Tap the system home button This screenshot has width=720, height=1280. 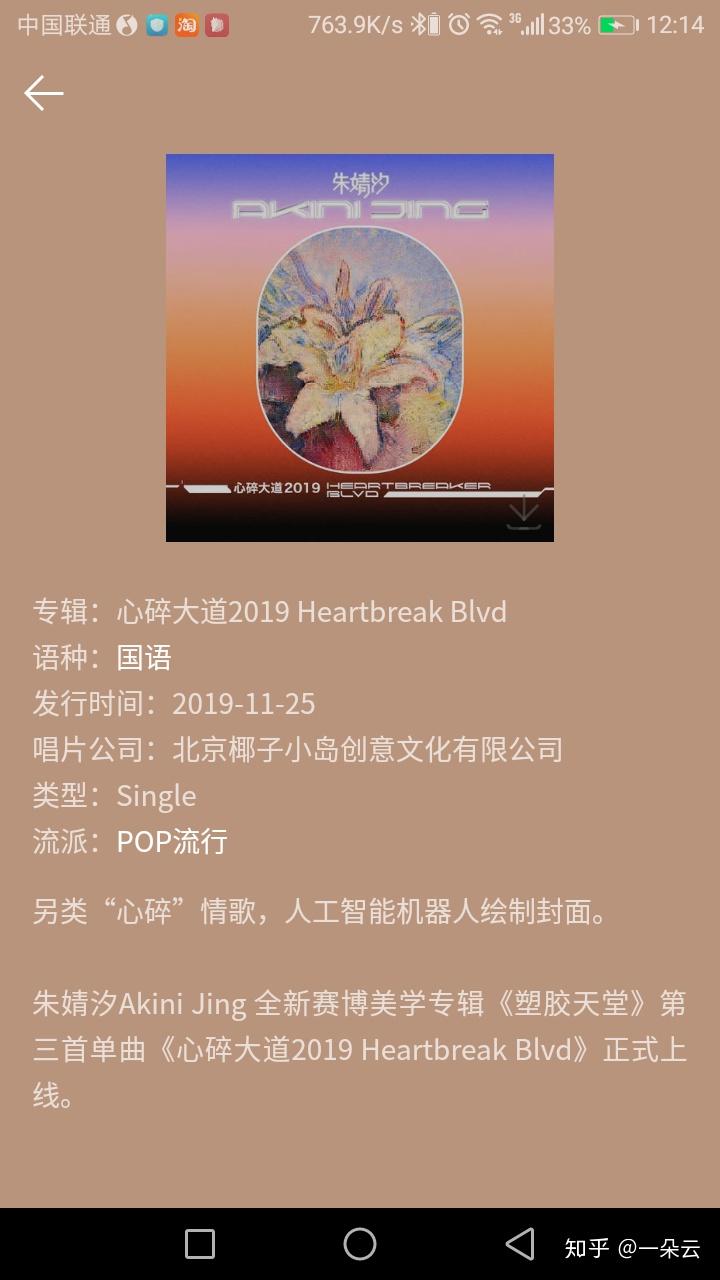tap(360, 1244)
